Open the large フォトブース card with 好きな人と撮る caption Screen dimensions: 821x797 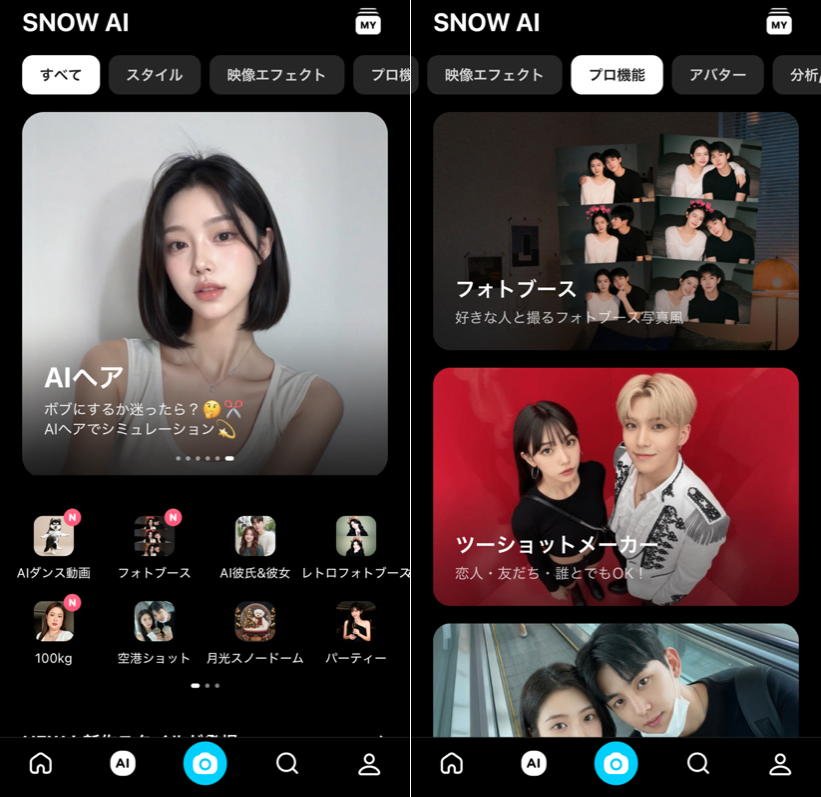point(615,231)
